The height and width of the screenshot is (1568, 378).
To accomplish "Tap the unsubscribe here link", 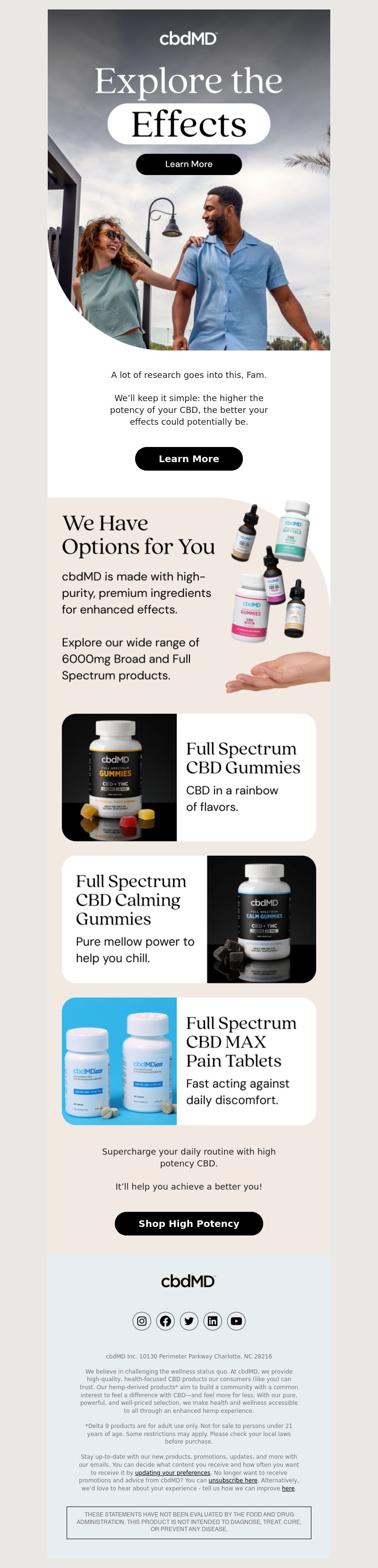I will tap(233, 1480).
